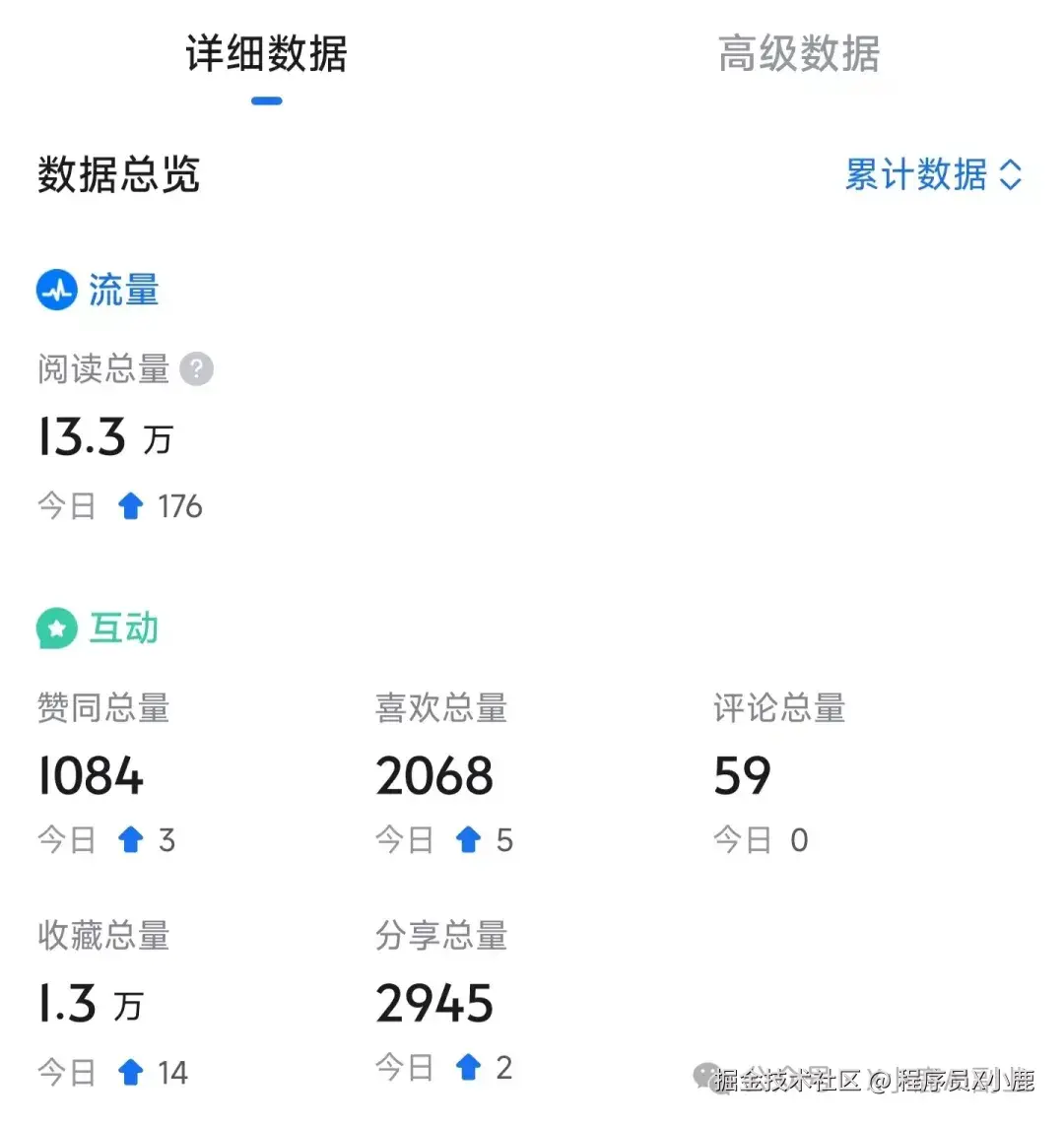Viewport: 1064px width, 1123px height.
Task: Select the 59 comments total value
Action: coord(744,777)
